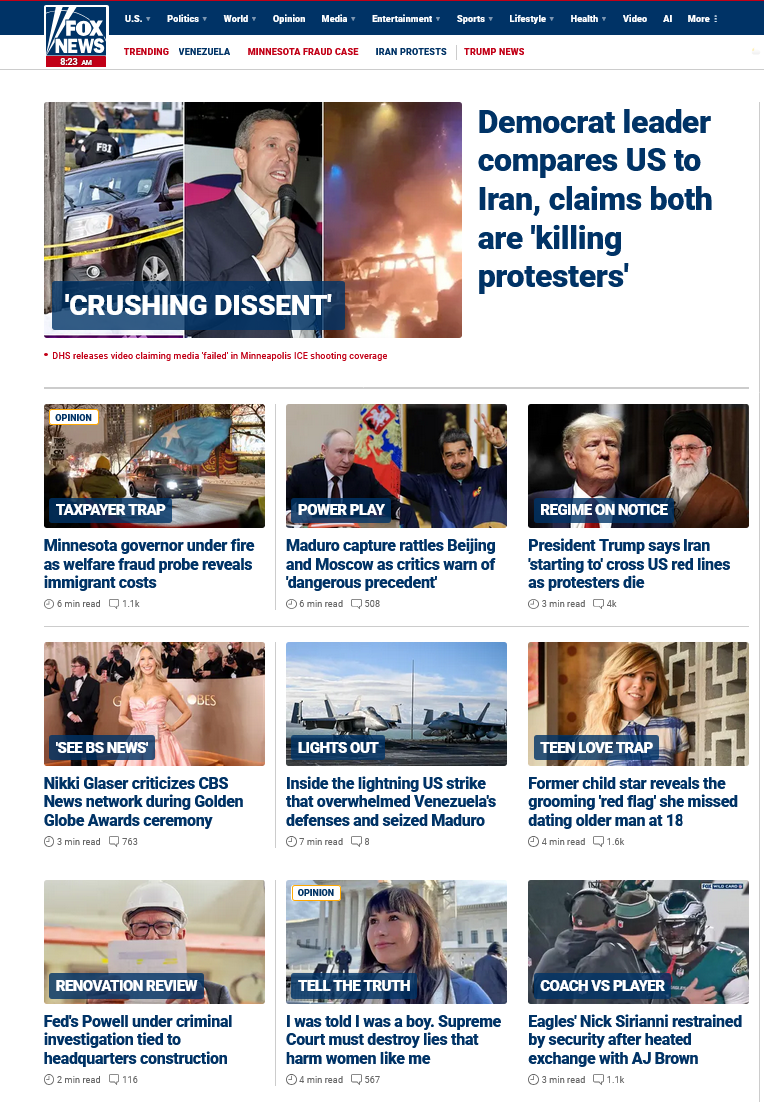Image resolution: width=764 pixels, height=1118 pixels.
Task: Open the Fed's Powell criminal investigation article
Action: [x=137, y=1040]
